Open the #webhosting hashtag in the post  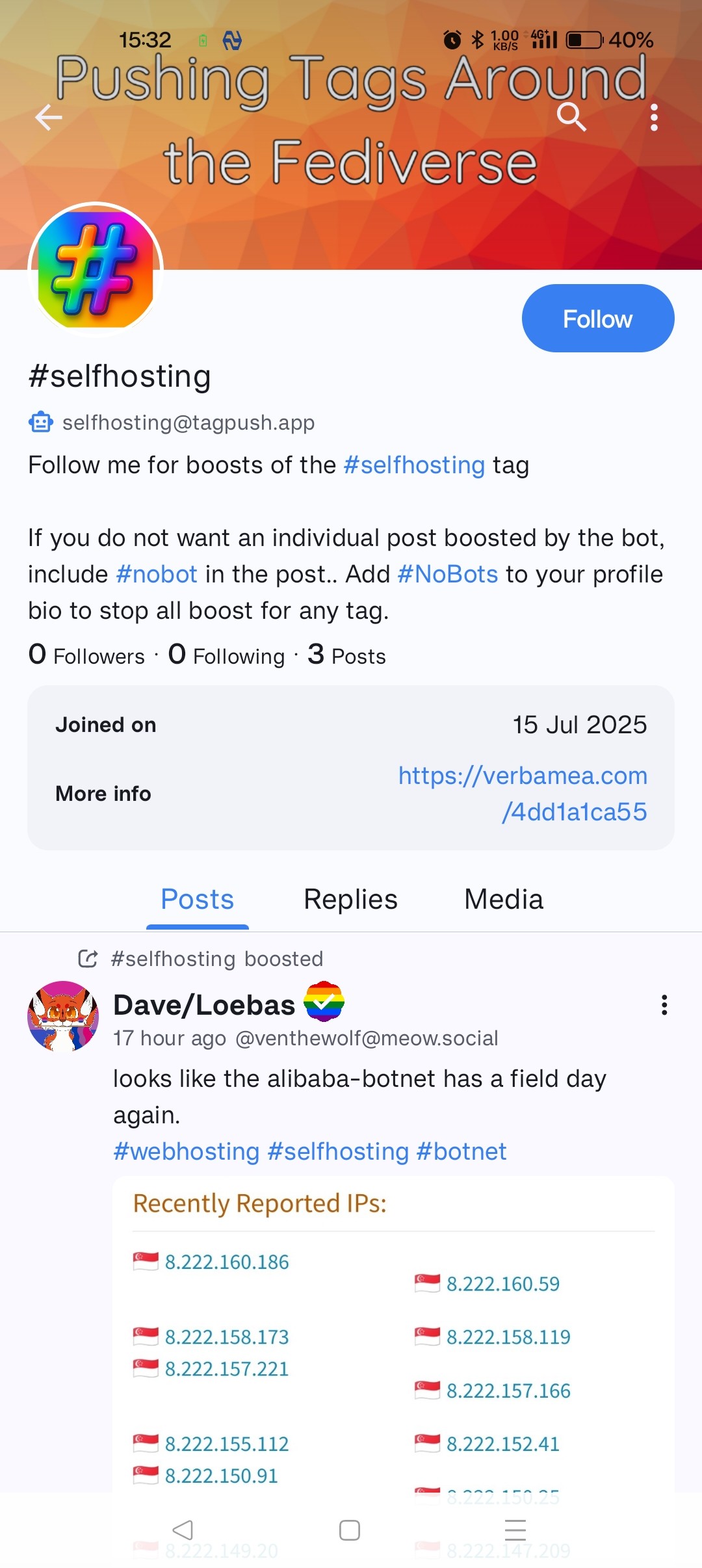pyautogui.click(x=187, y=1152)
